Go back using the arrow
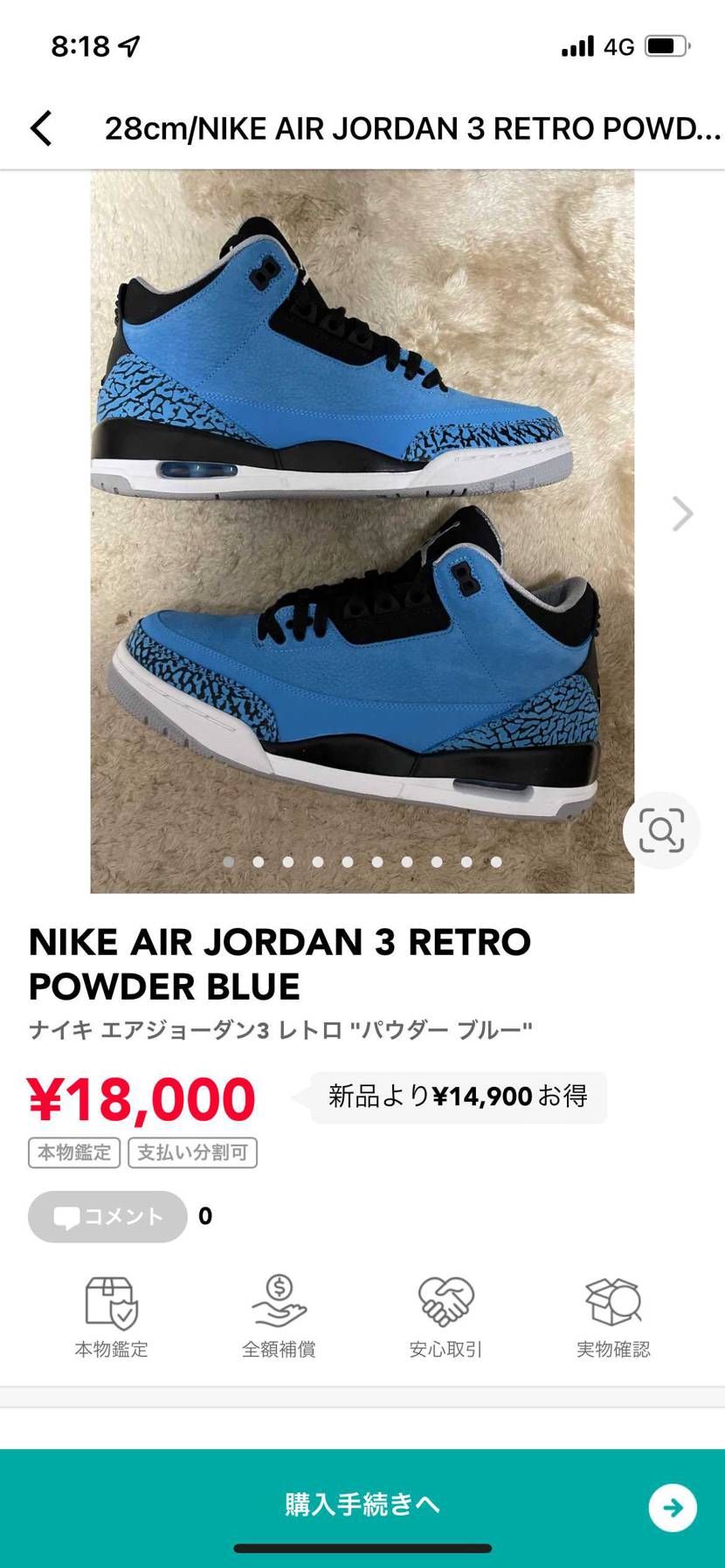The height and width of the screenshot is (1568, 725). point(41,128)
